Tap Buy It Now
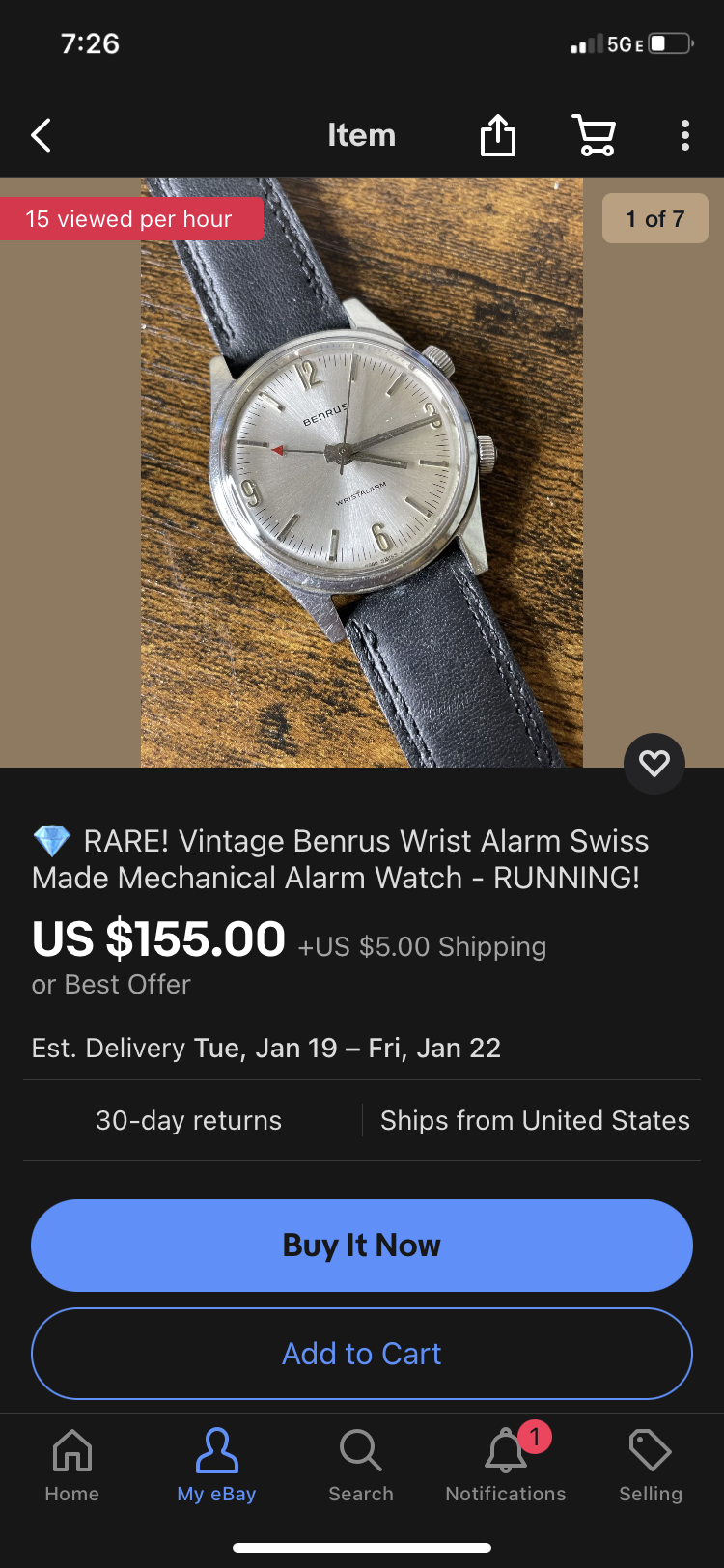724x1568 pixels. click(362, 1246)
